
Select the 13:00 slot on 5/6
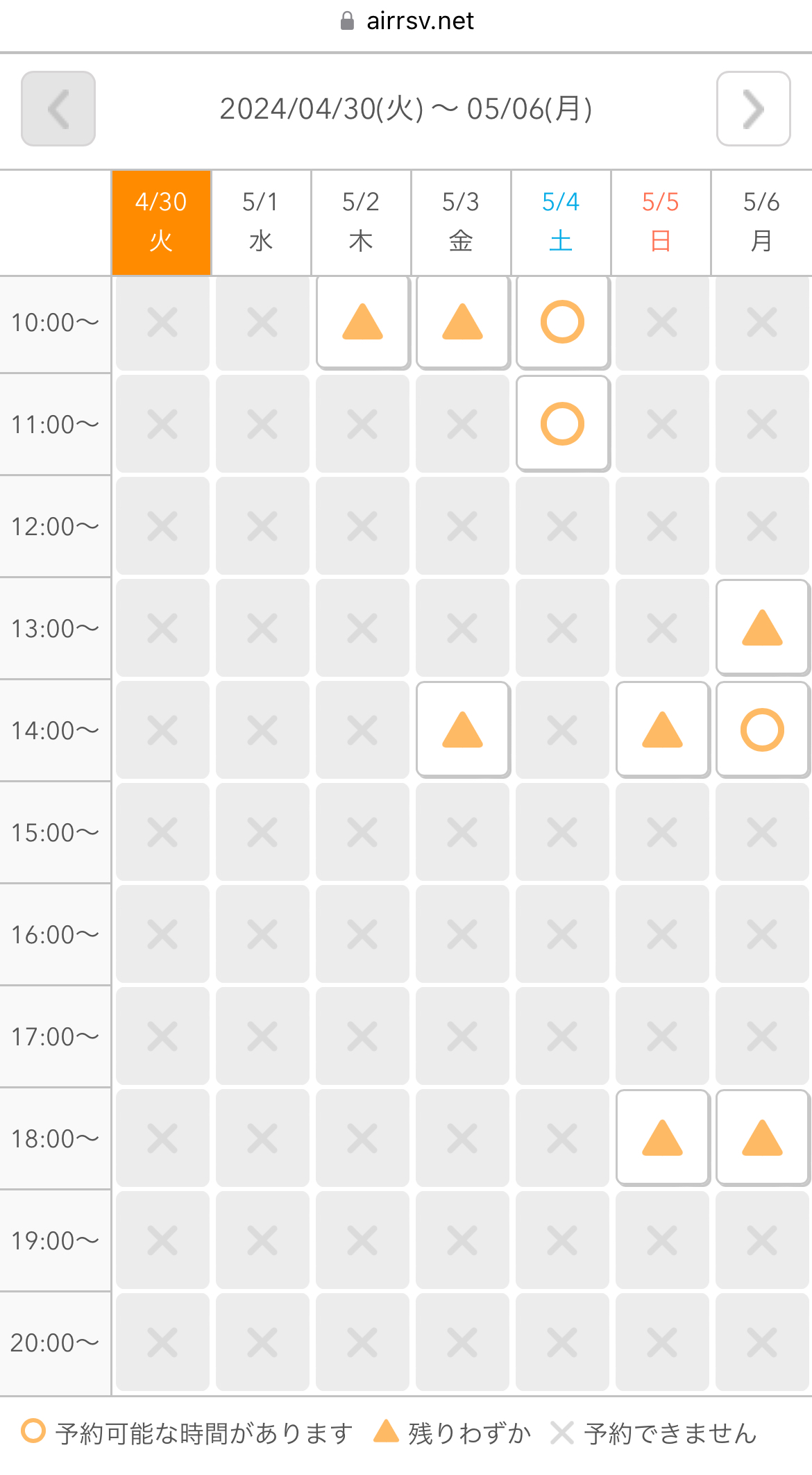[x=762, y=628]
